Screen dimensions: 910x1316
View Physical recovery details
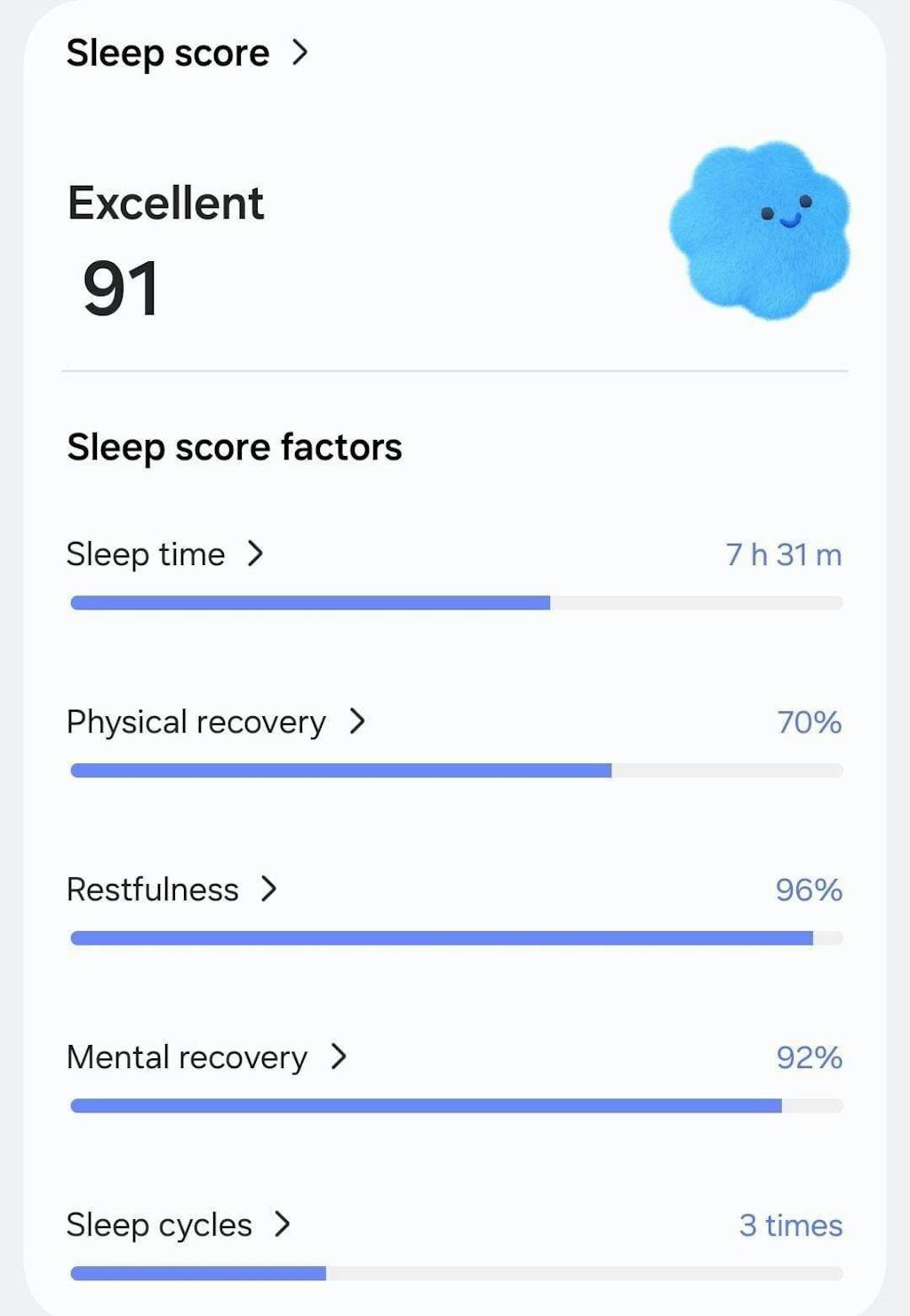point(216,722)
